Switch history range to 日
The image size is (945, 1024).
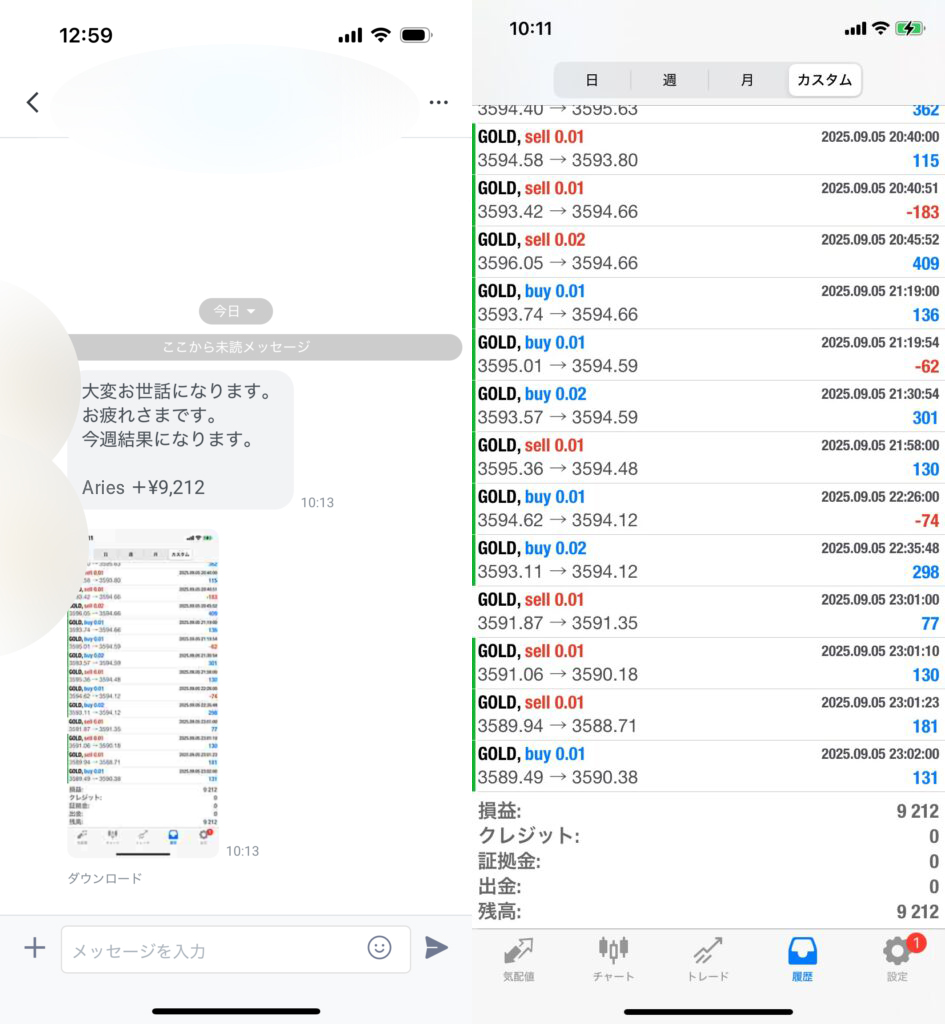pyautogui.click(x=592, y=80)
